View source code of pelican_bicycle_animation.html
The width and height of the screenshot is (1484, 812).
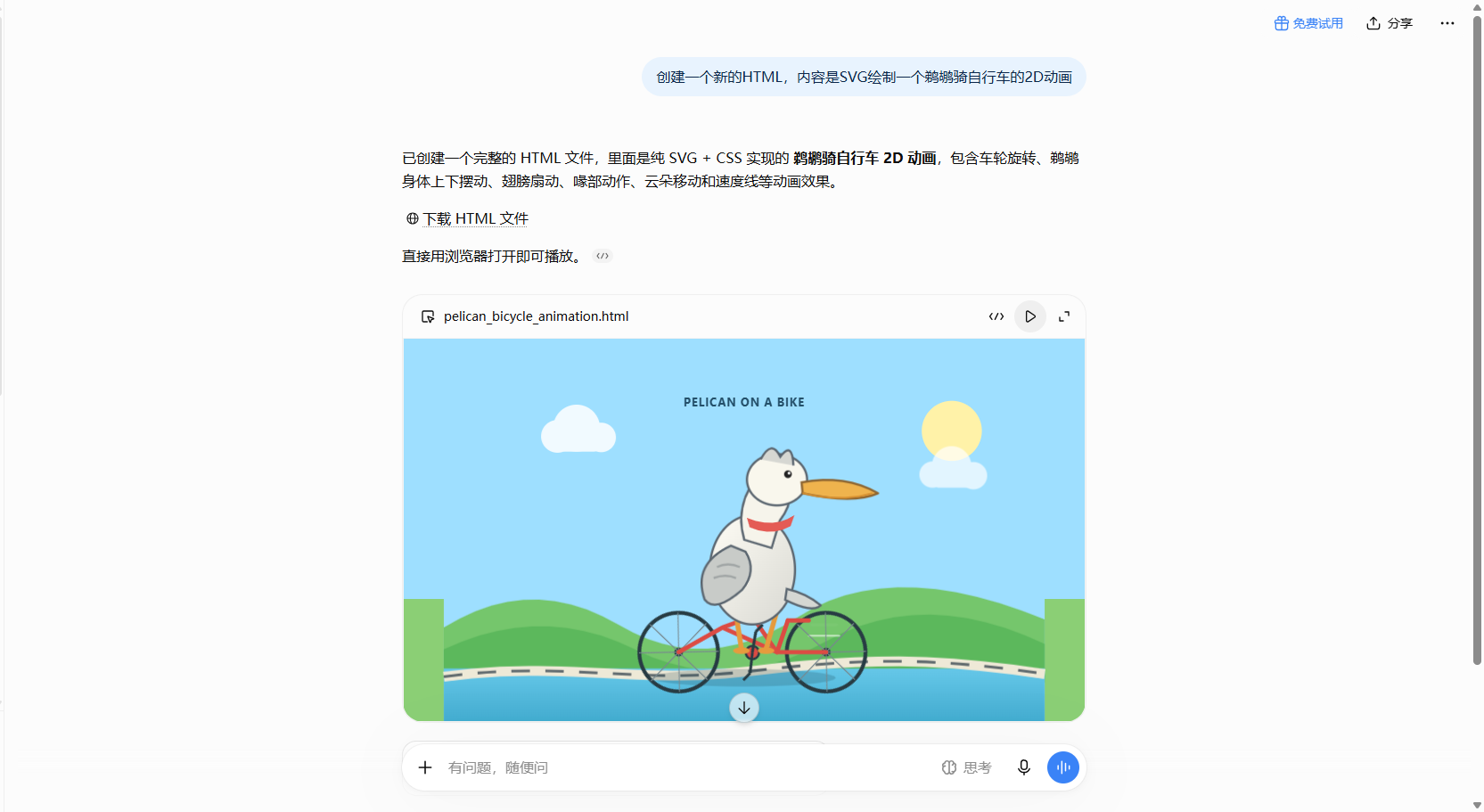coord(996,316)
